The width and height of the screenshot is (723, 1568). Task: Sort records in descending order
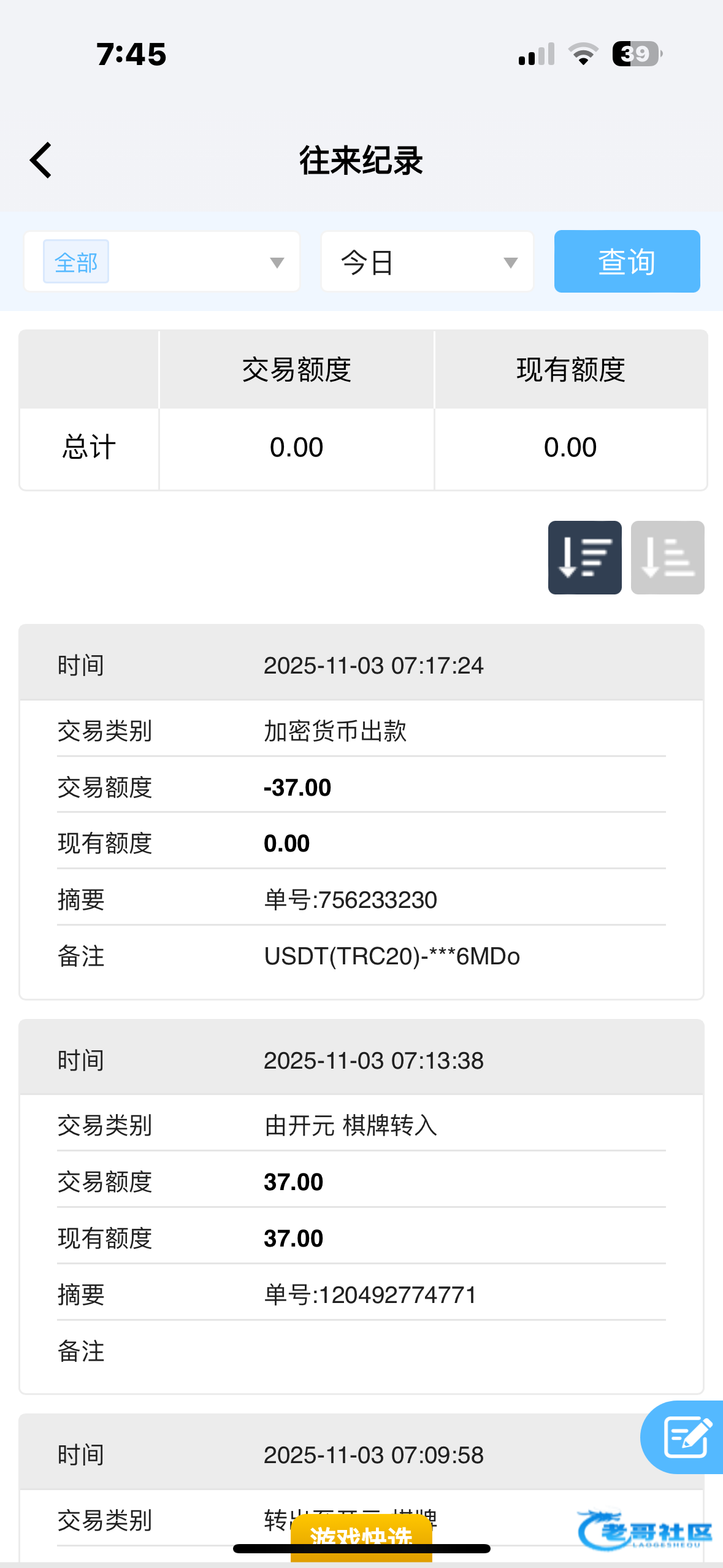584,558
